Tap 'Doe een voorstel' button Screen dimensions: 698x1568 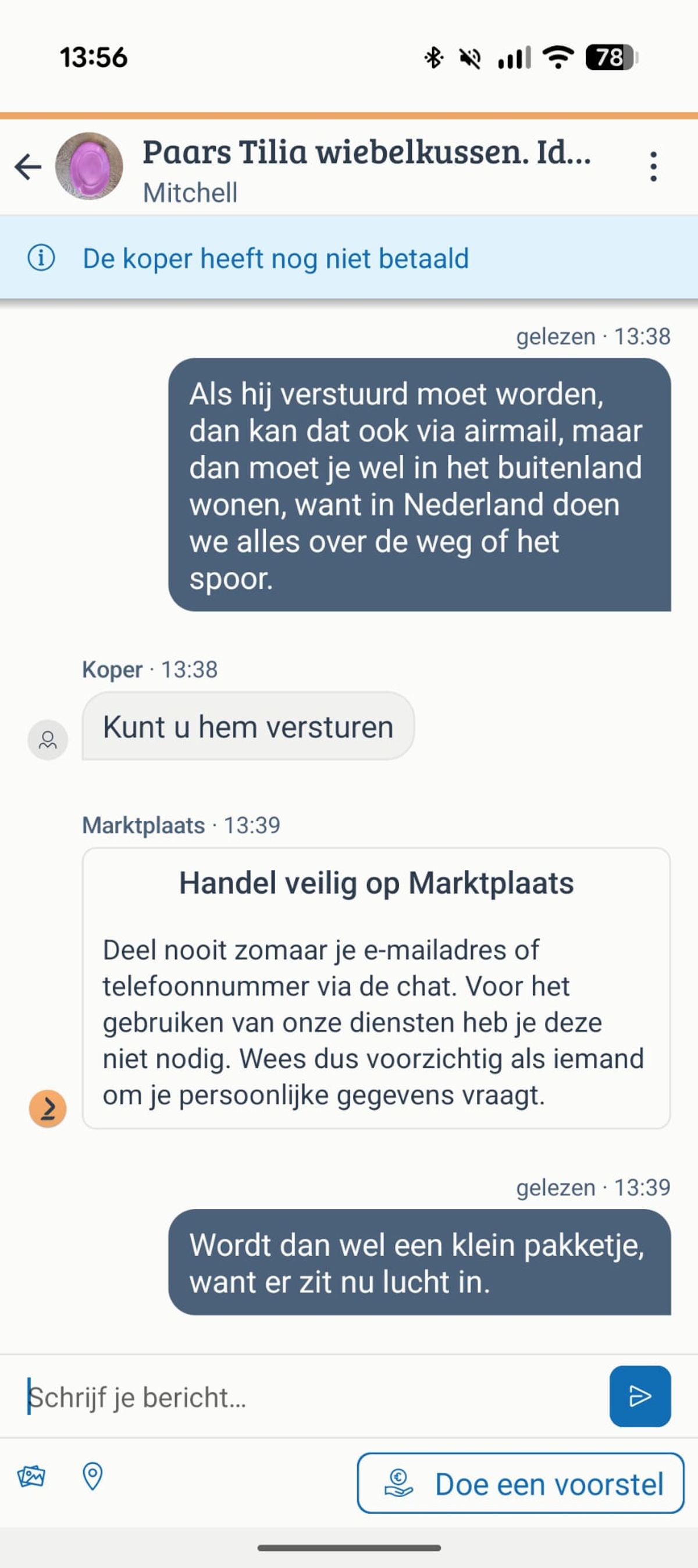[521, 1484]
